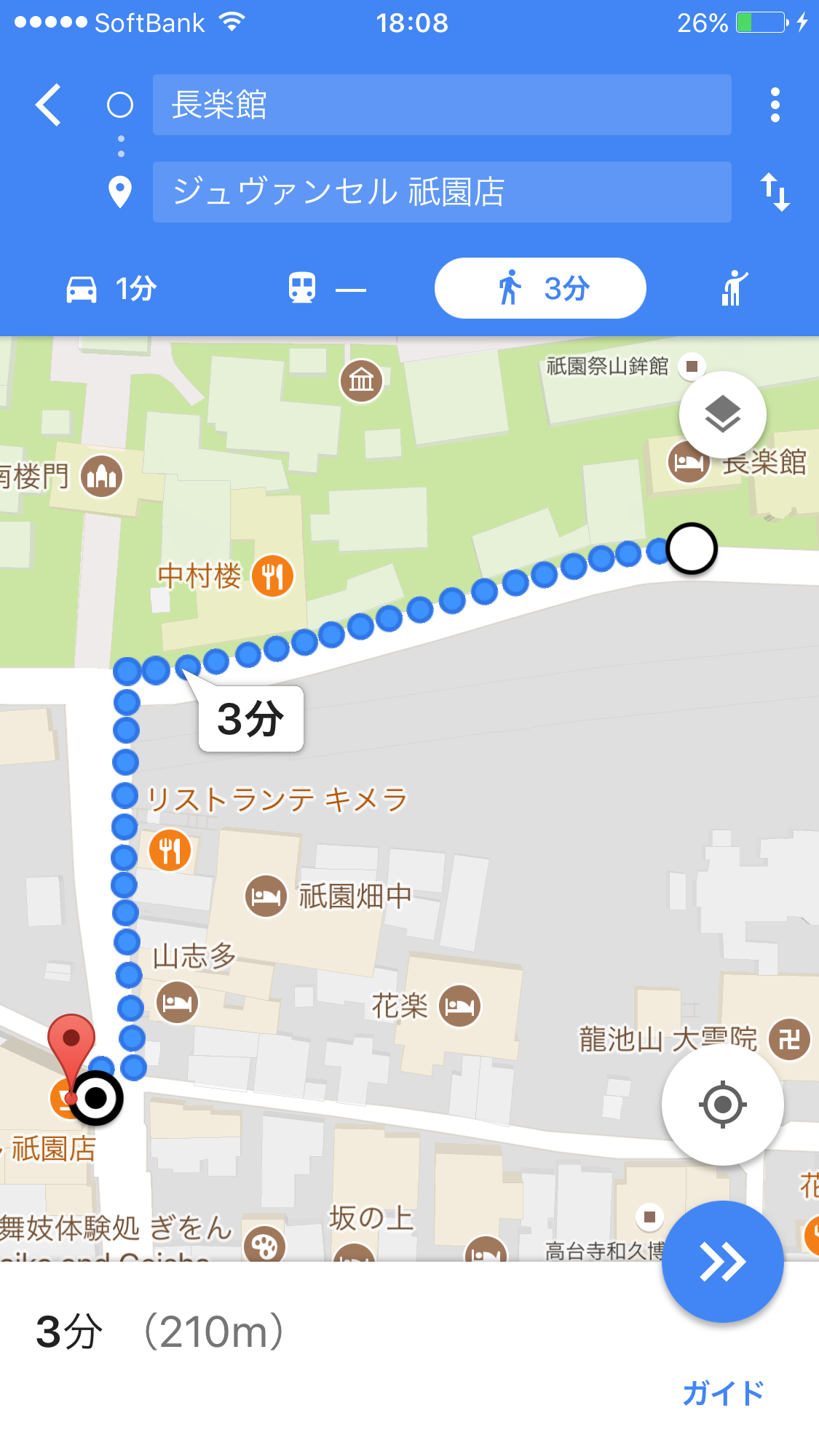
Task: Open map layers button
Action: 722,415
